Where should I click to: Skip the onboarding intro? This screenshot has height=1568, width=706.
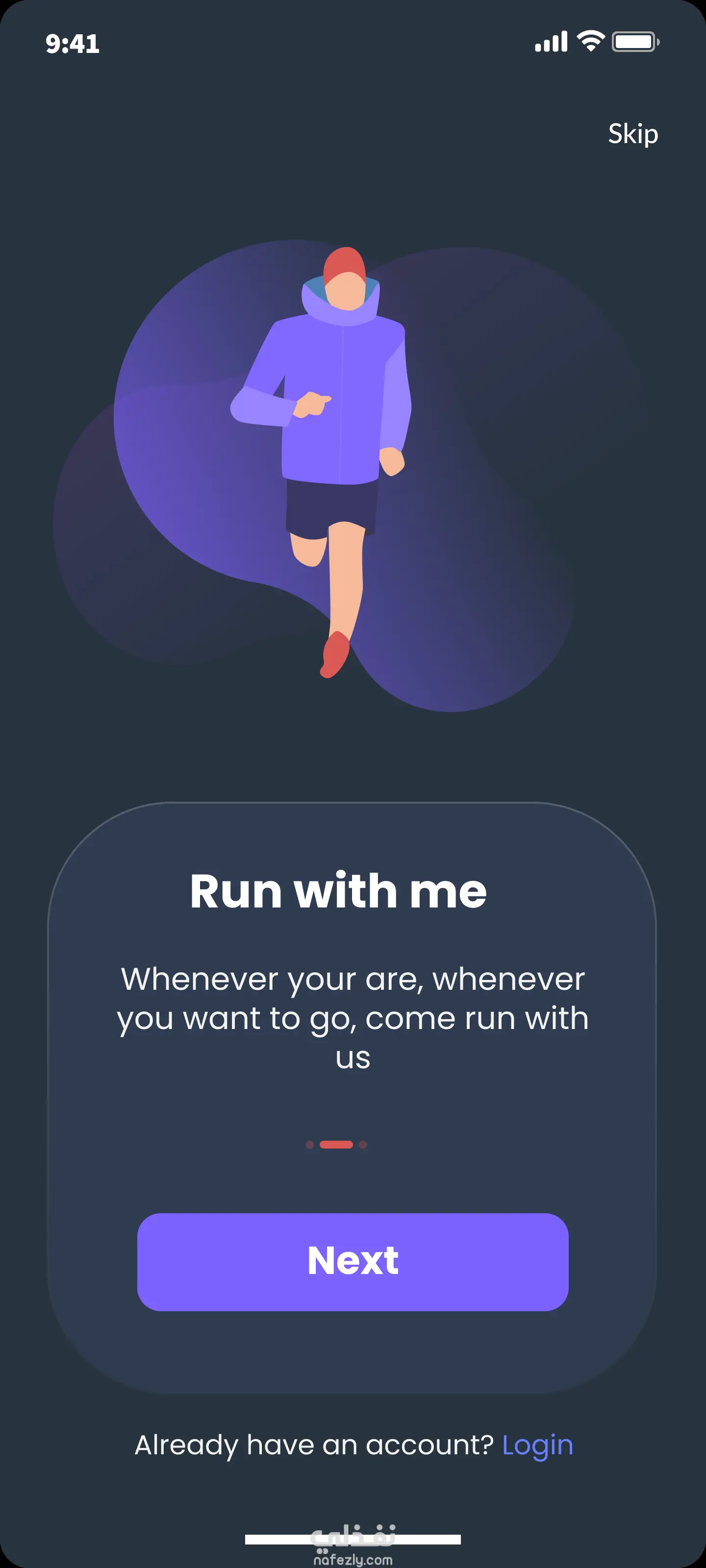[x=632, y=134]
